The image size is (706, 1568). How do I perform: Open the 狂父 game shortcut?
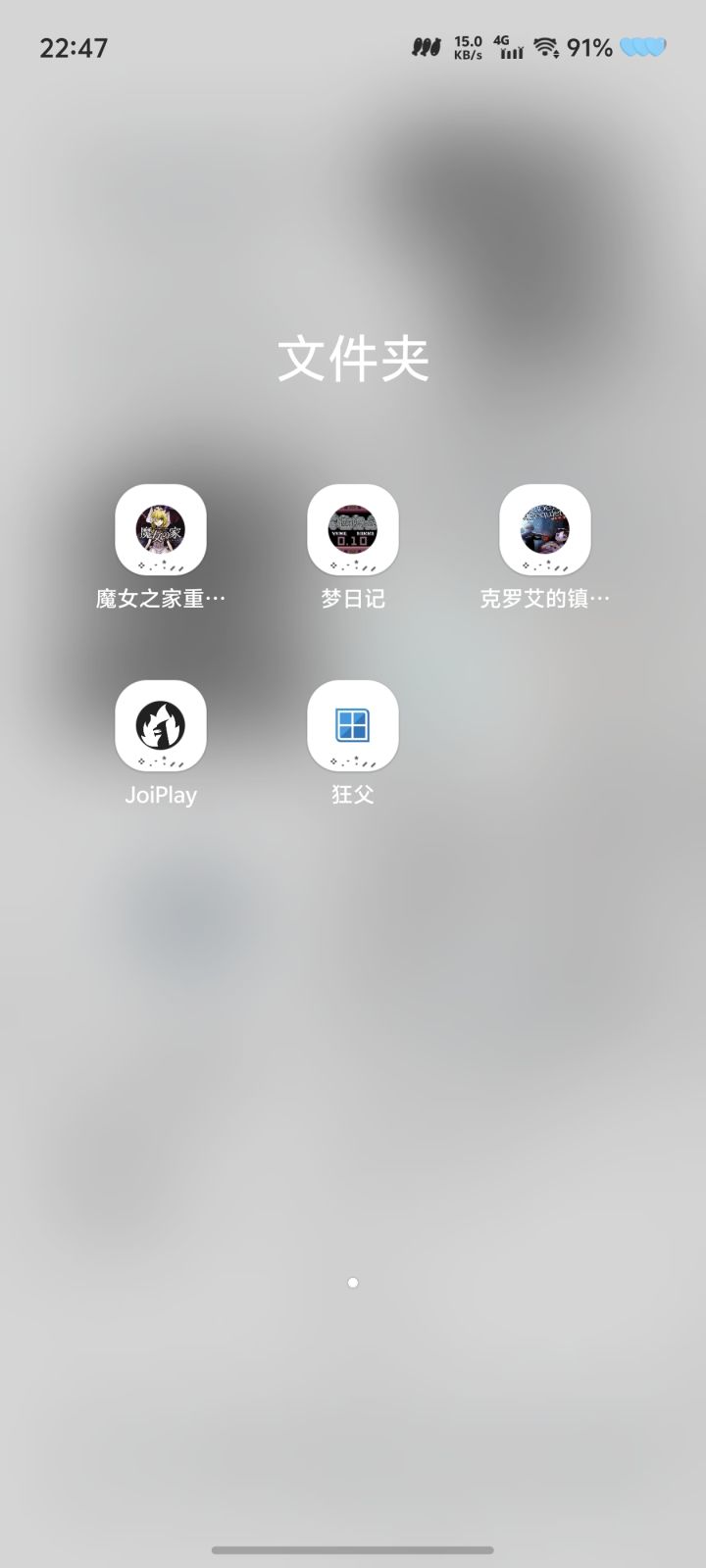click(353, 725)
